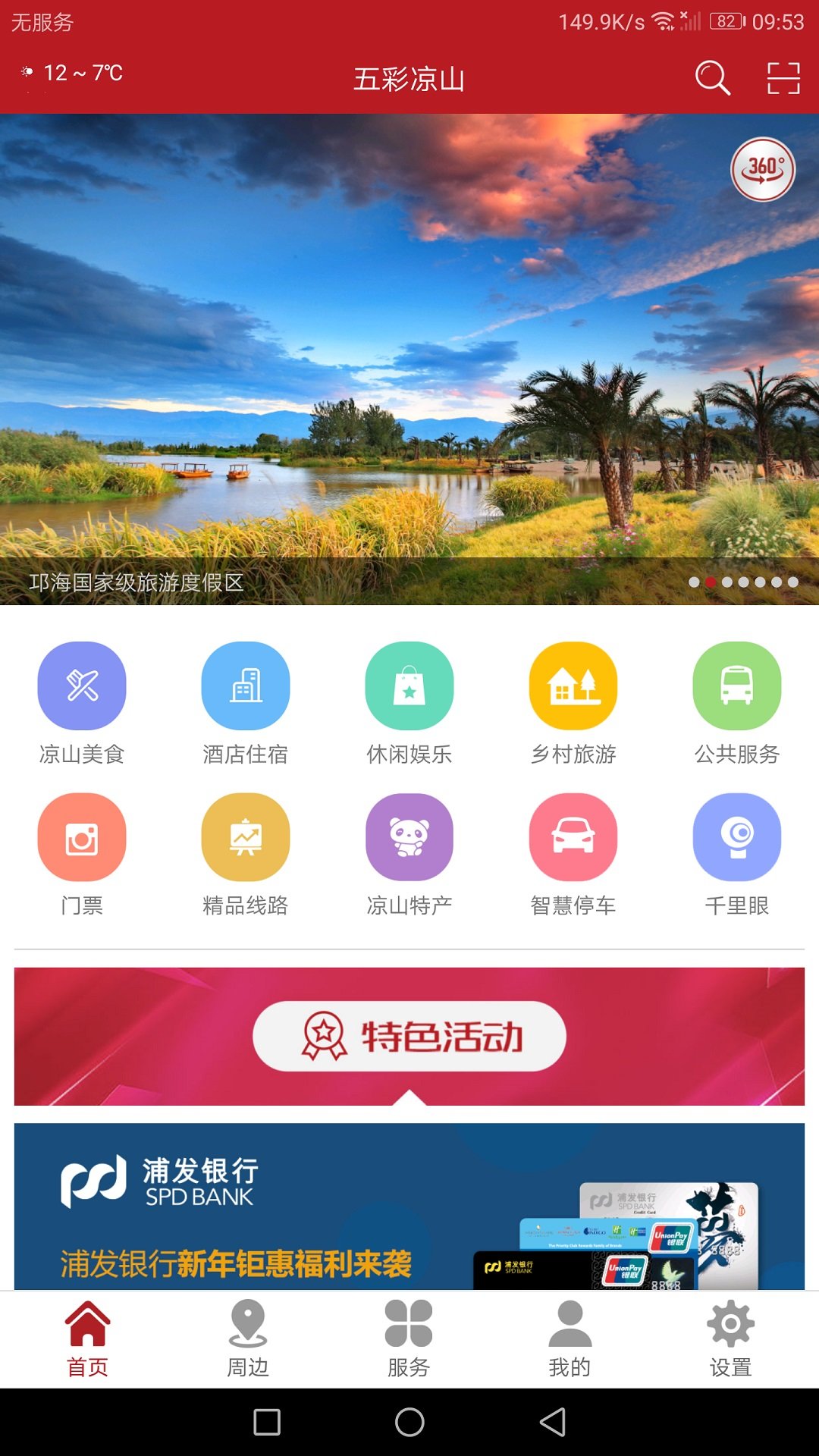819x1456 pixels.
Task: Switch to the 服务 tab
Action: pos(409,1339)
